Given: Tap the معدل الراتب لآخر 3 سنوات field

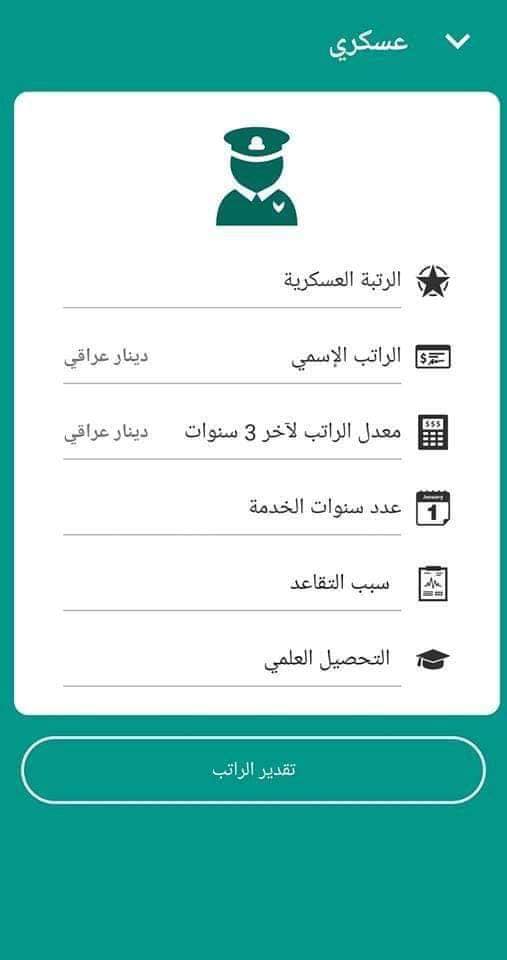Looking at the screenshot, I should [x=232, y=432].
